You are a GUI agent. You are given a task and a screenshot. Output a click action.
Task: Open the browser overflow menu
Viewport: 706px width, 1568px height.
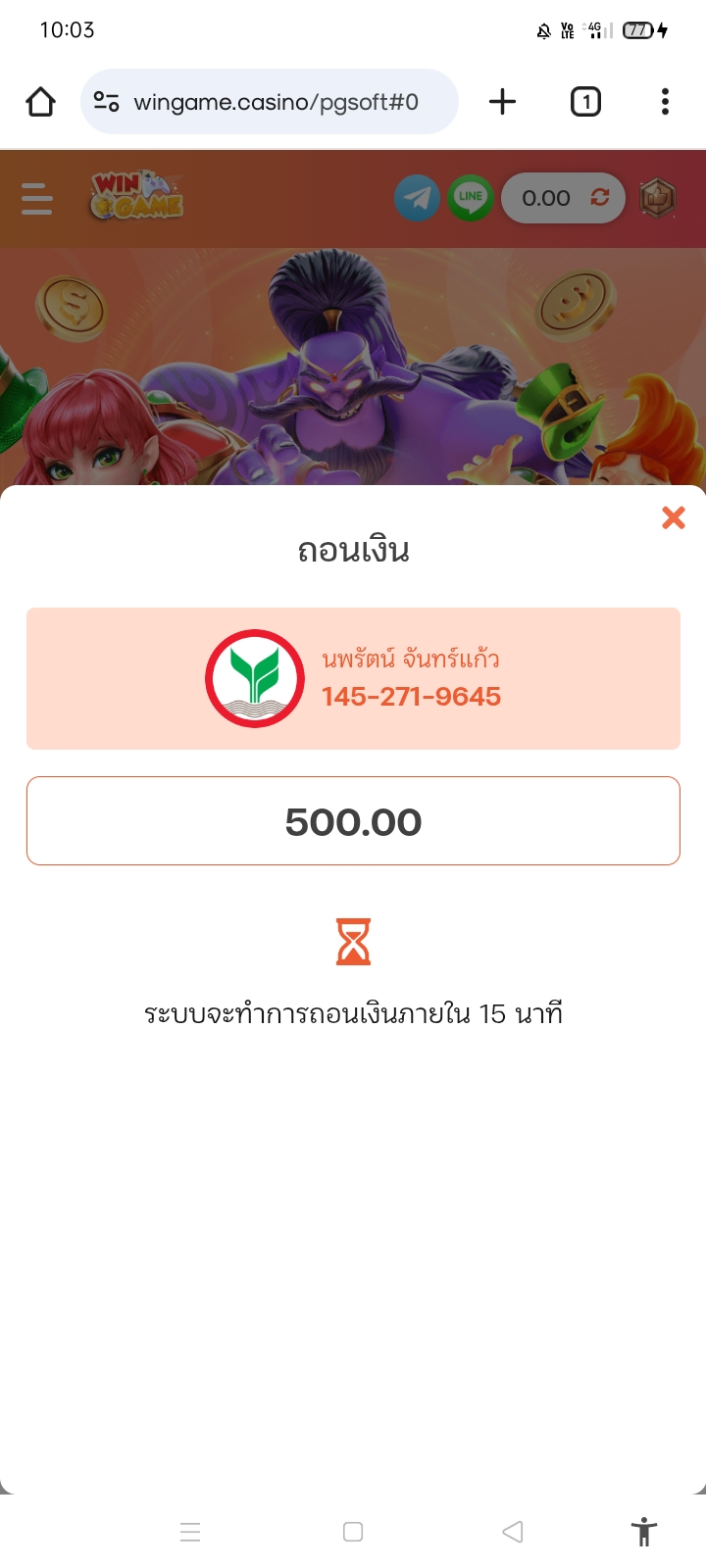tap(665, 102)
